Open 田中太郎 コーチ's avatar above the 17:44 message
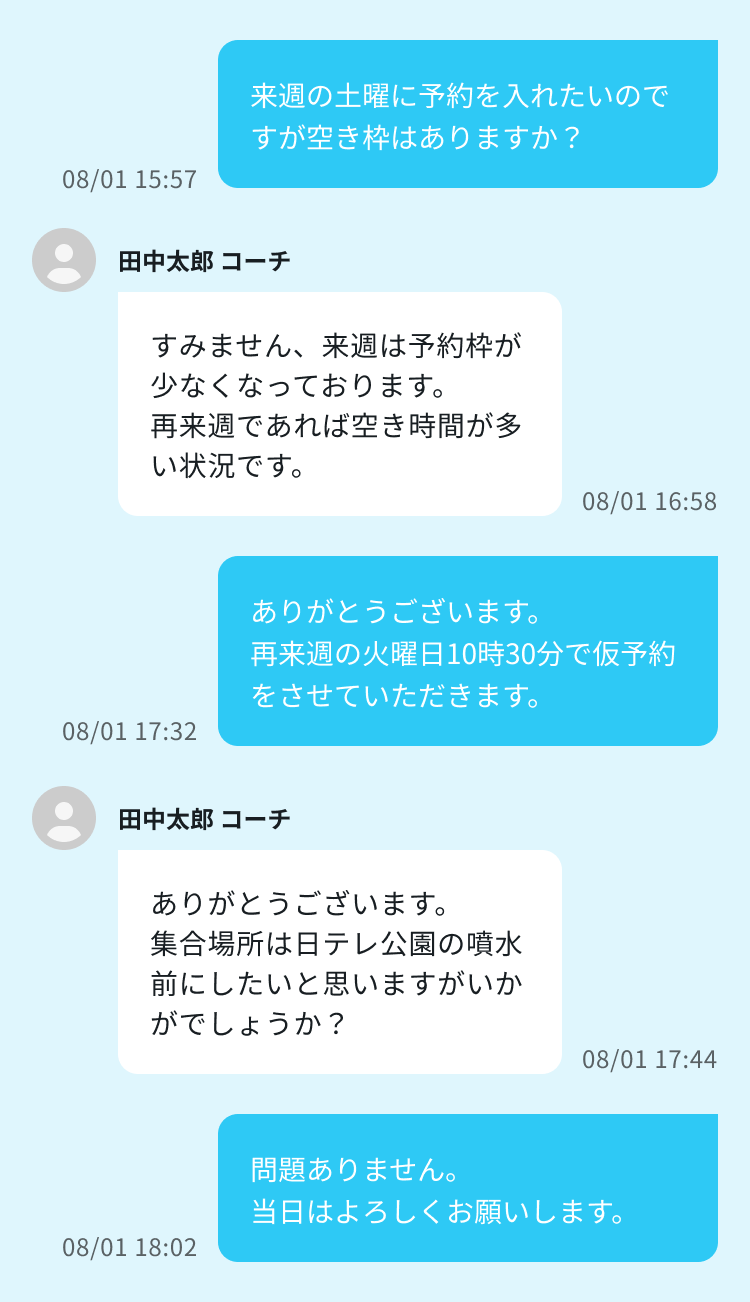 [x=64, y=818]
